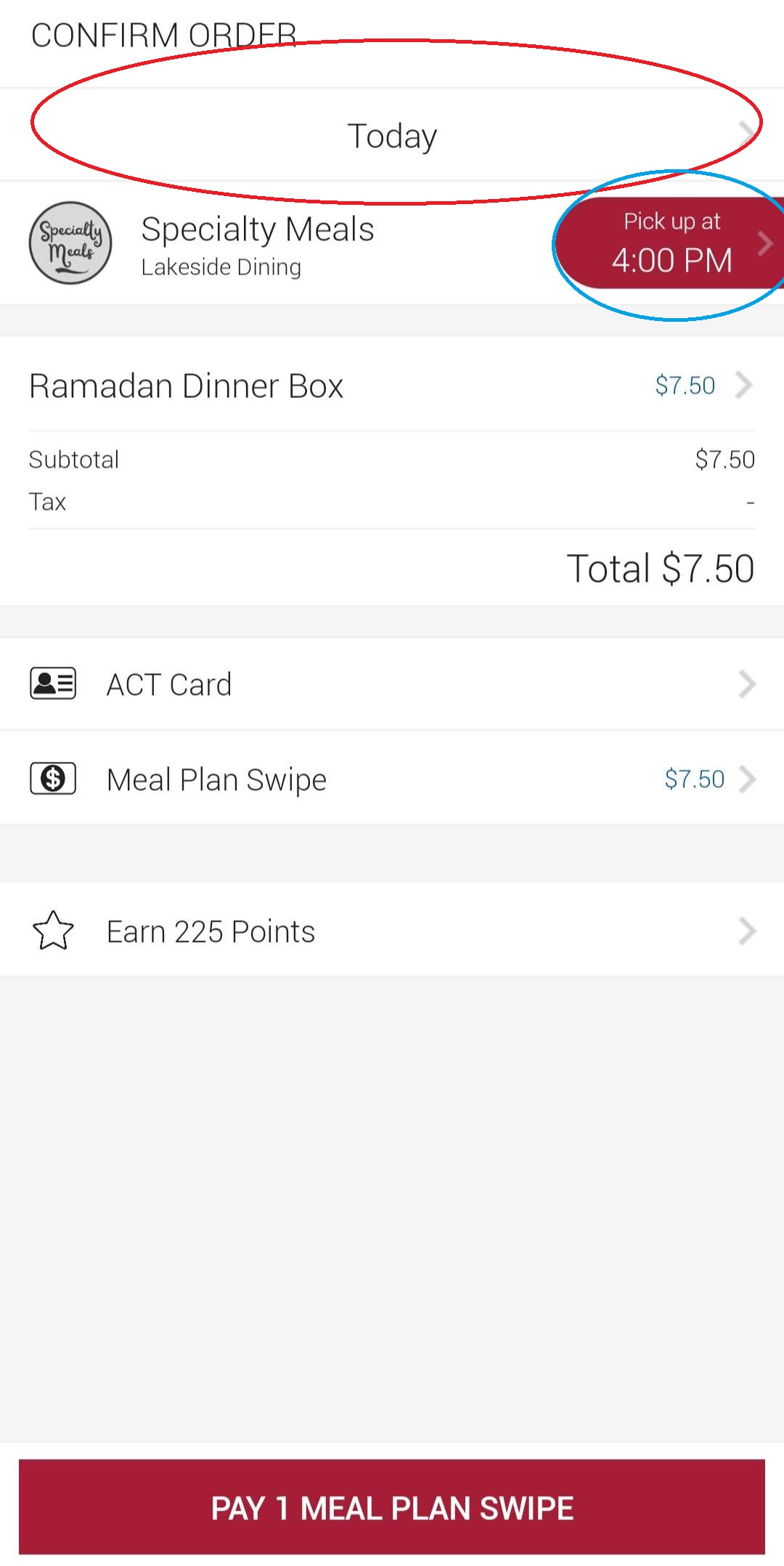Screen dimensions: 784x1566
Task: Pay with 1 meal plan swipe
Action: click(x=392, y=1508)
